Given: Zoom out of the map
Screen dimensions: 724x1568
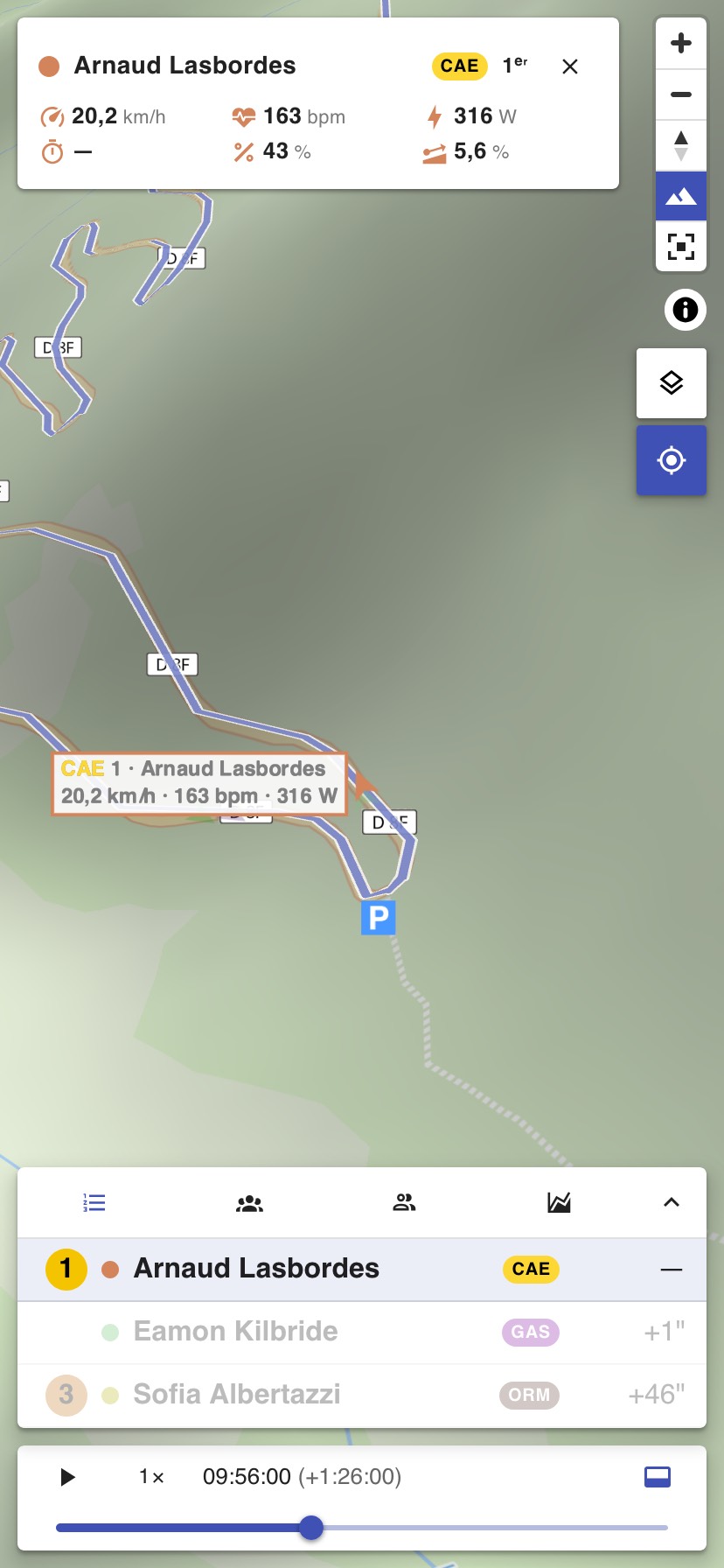Looking at the screenshot, I should pos(681,94).
